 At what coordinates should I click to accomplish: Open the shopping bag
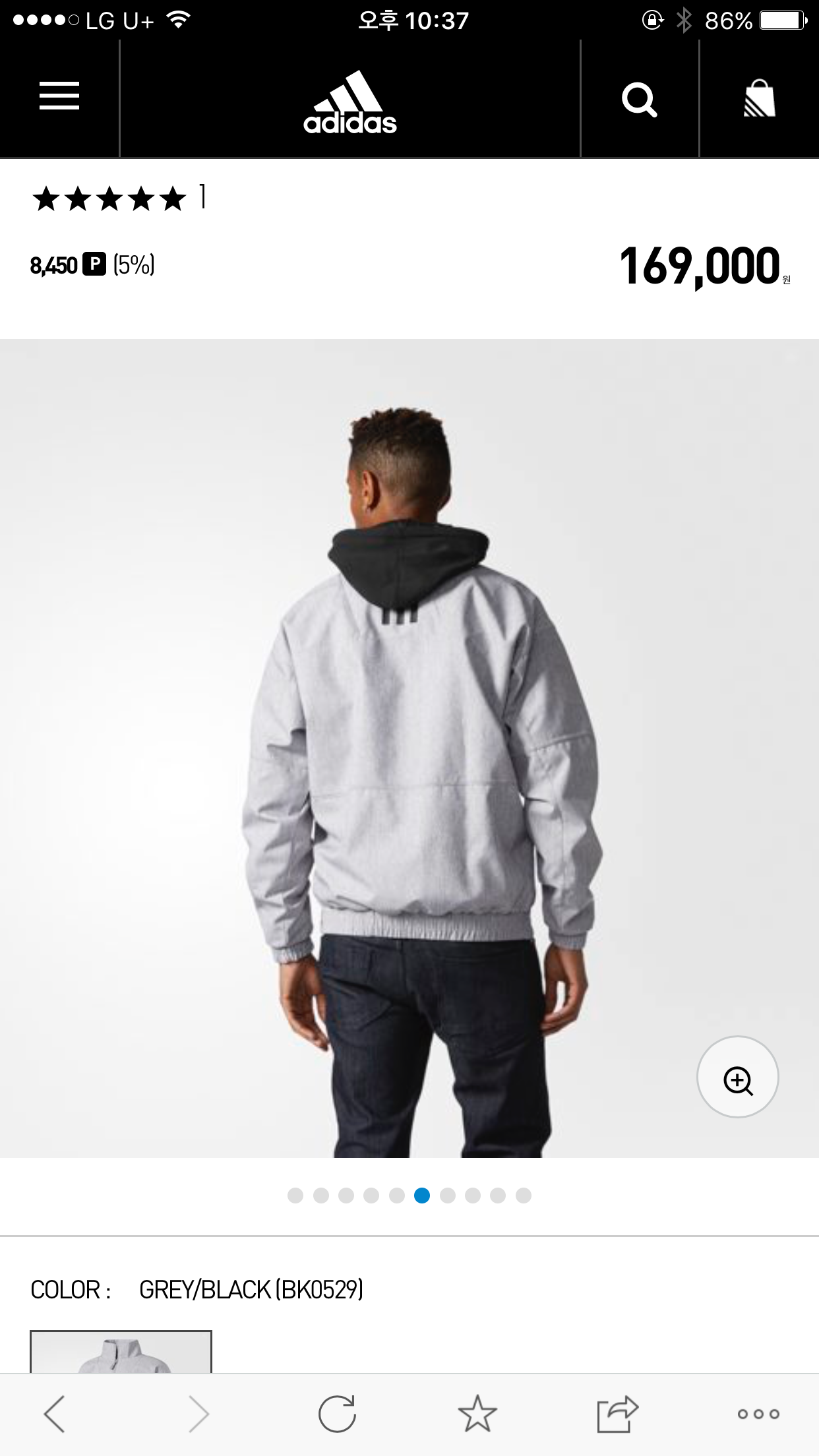[x=759, y=99]
